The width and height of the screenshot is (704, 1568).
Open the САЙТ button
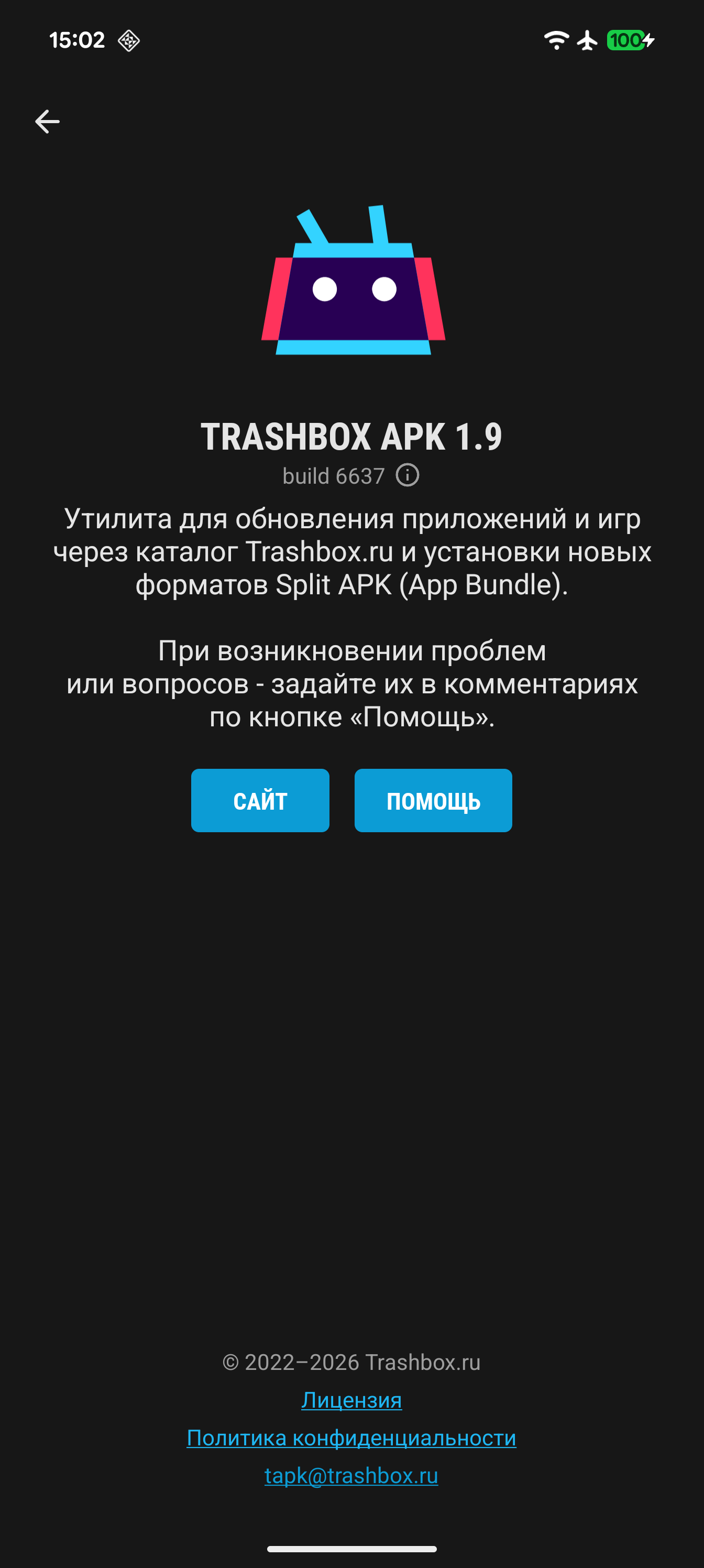(260, 800)
